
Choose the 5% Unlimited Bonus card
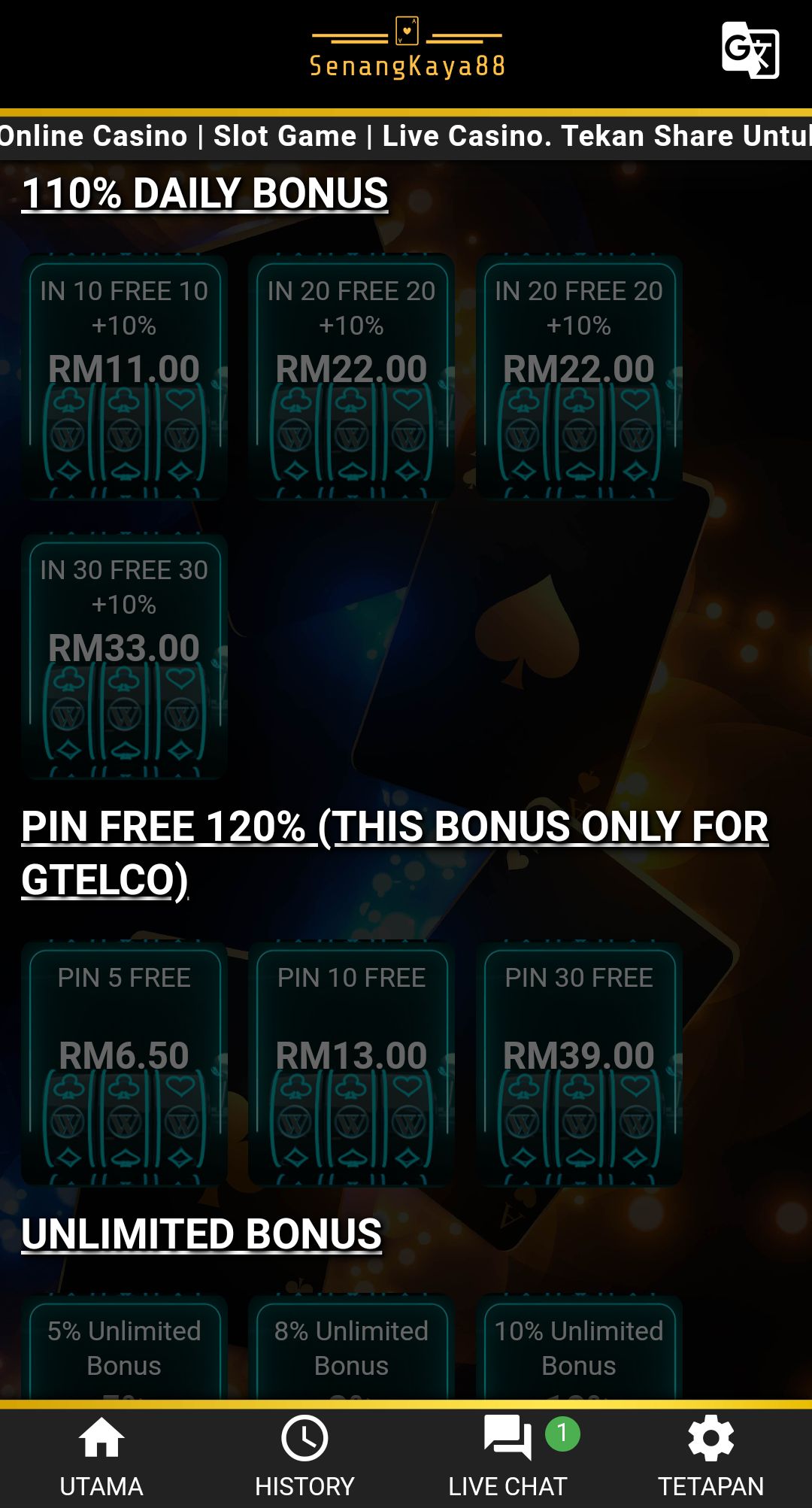click(124, 1348)
